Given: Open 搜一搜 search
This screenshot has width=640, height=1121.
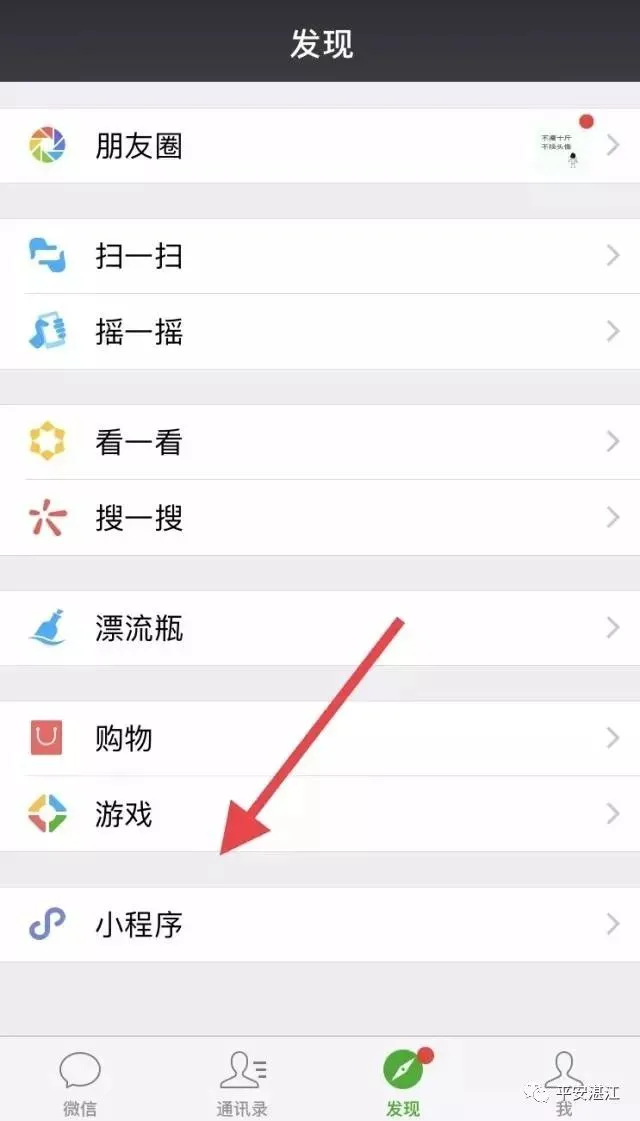Looking at the screenshot, I should [320, 518].
